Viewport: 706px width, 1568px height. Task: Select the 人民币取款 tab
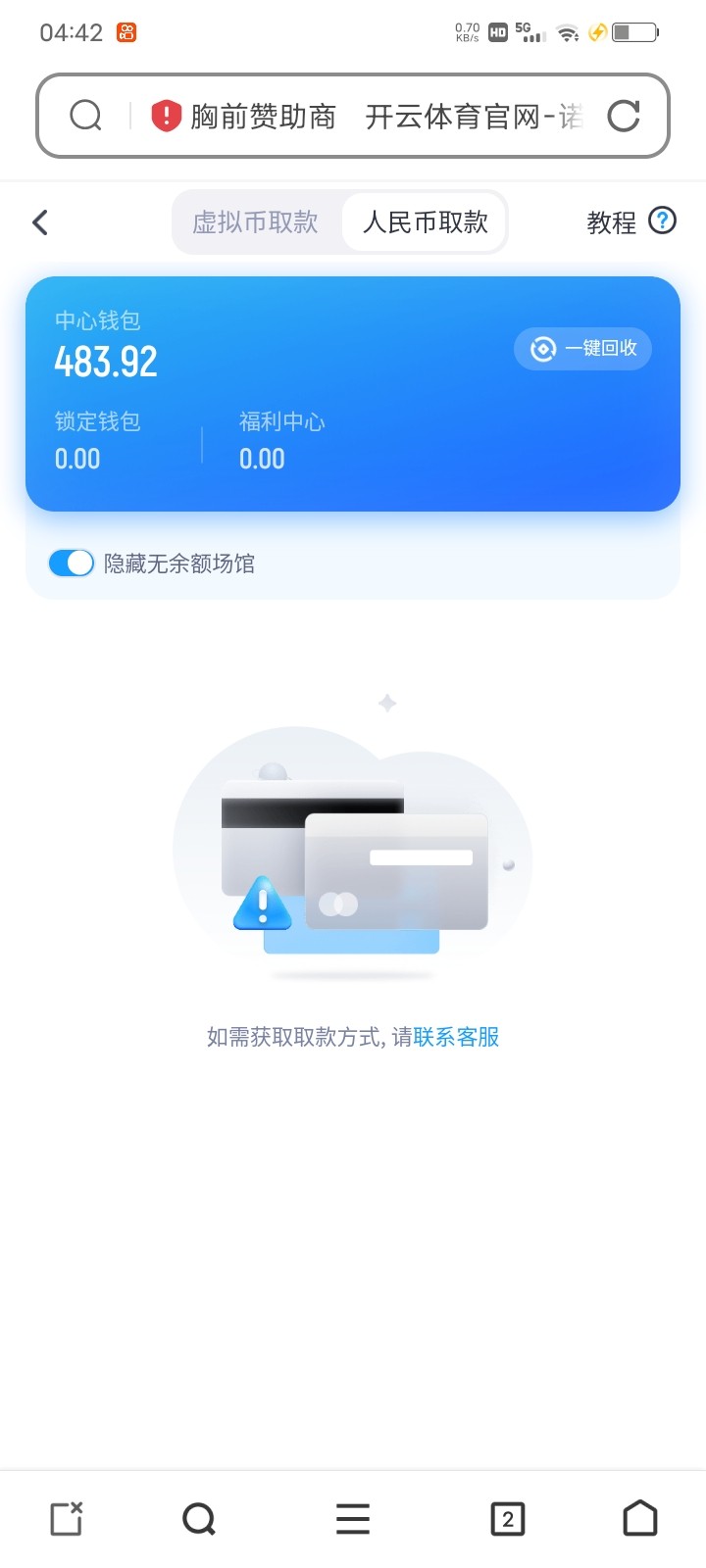(425, 222)
